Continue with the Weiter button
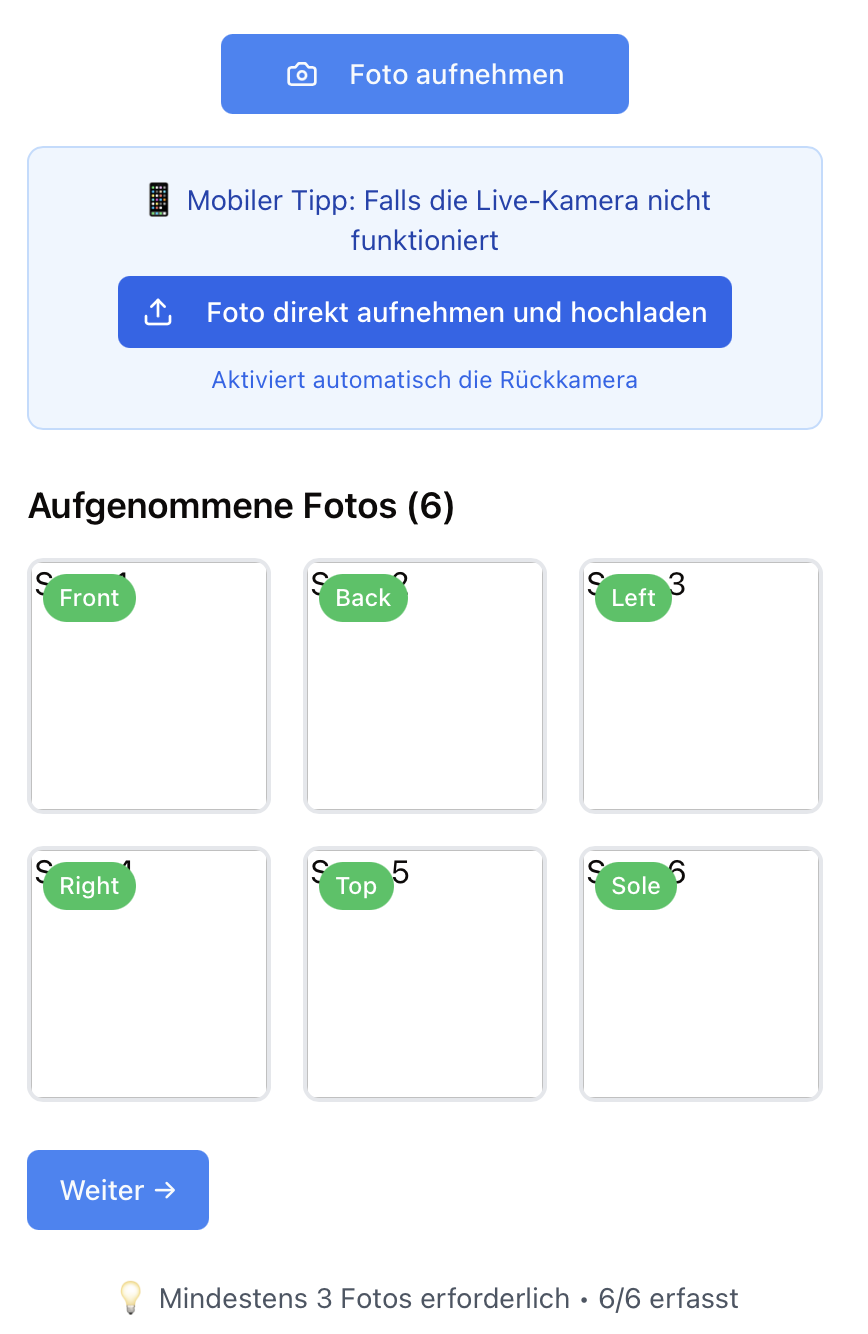Screen dimensions: 868x1334 tap(118, 1190)
